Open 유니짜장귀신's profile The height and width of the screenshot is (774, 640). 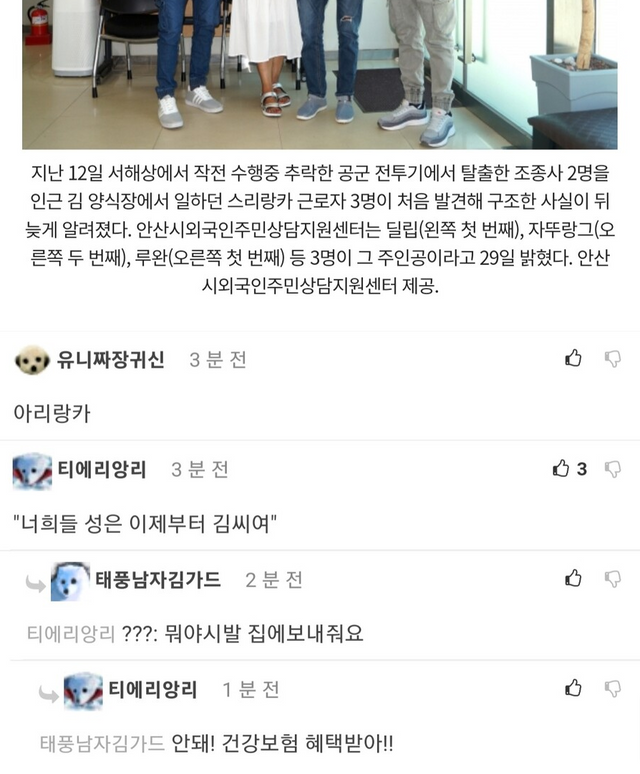pos(110,360)
